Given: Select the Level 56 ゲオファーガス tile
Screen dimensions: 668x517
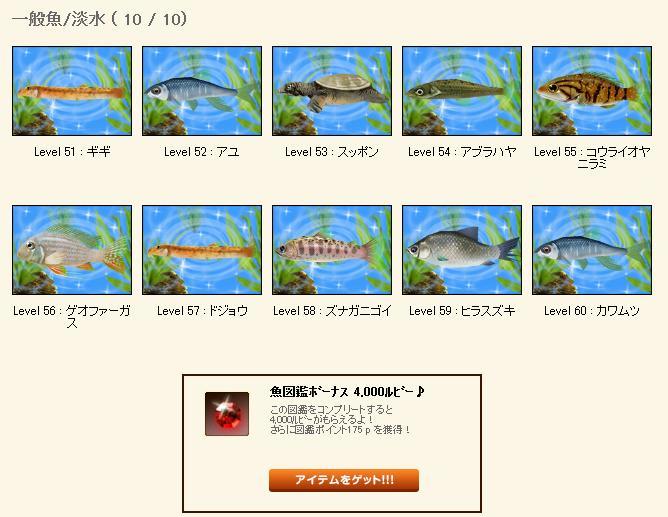Looking at the screenshot, I should [x=72, y=250].
